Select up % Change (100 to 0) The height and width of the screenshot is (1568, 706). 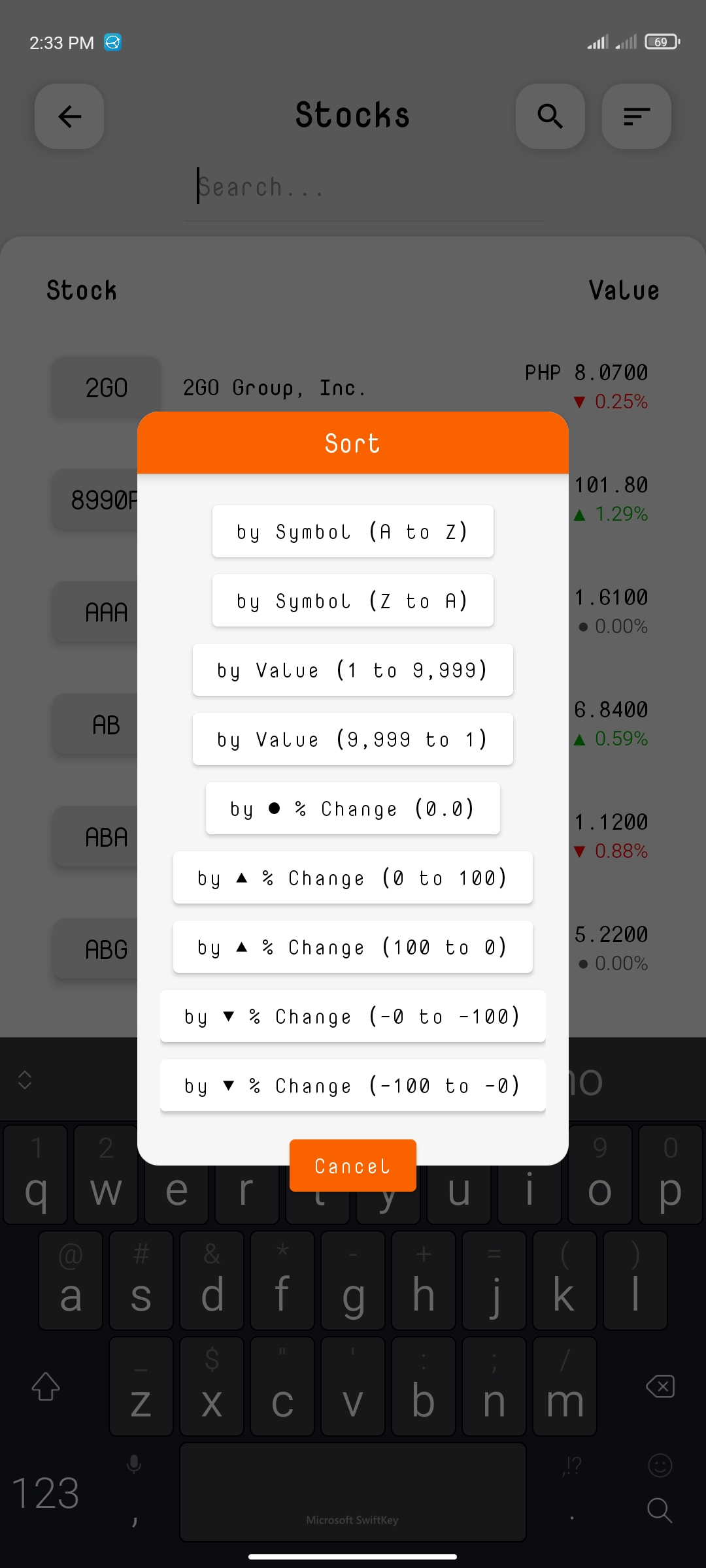coord(352,947)
